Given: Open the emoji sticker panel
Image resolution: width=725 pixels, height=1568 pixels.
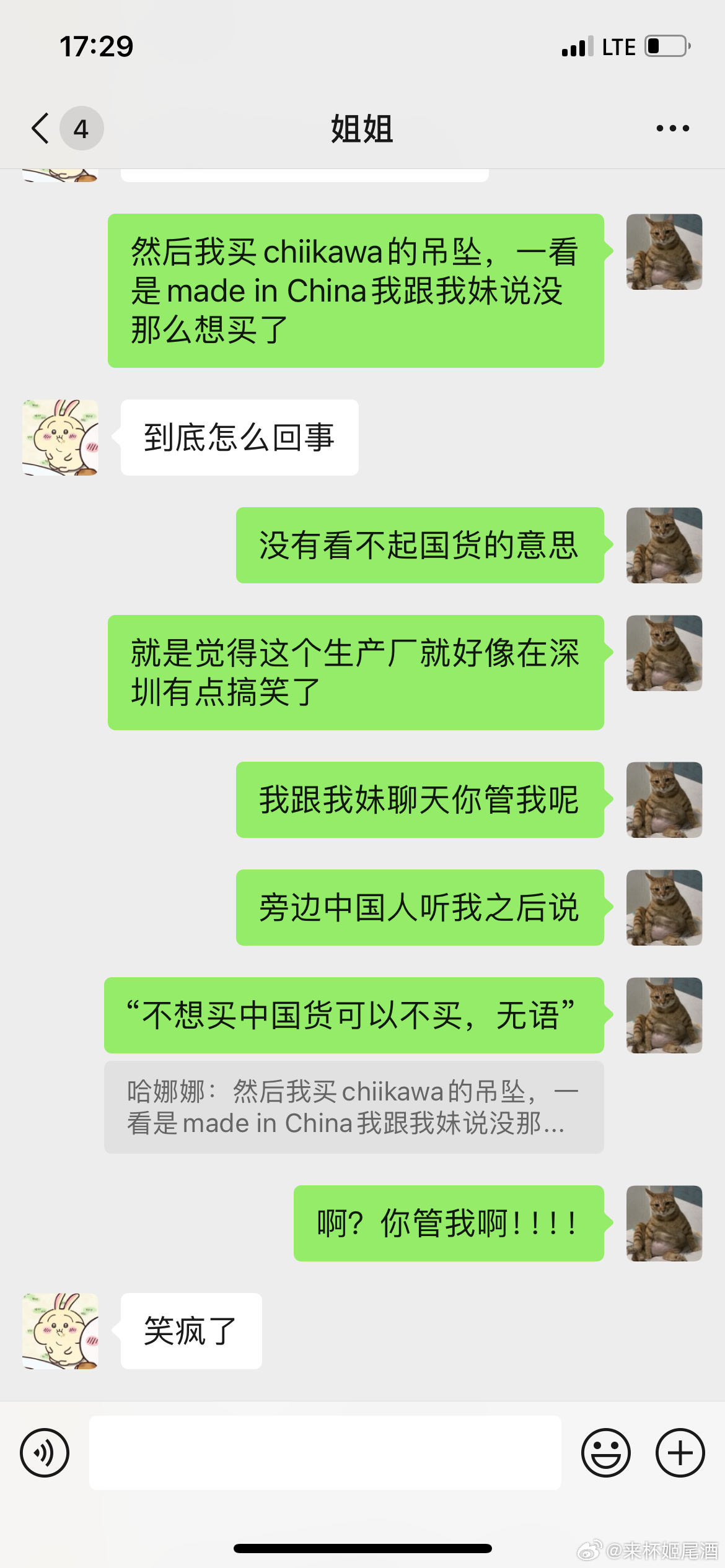Looking at the screenshot, I should (x=605, y=1453).
